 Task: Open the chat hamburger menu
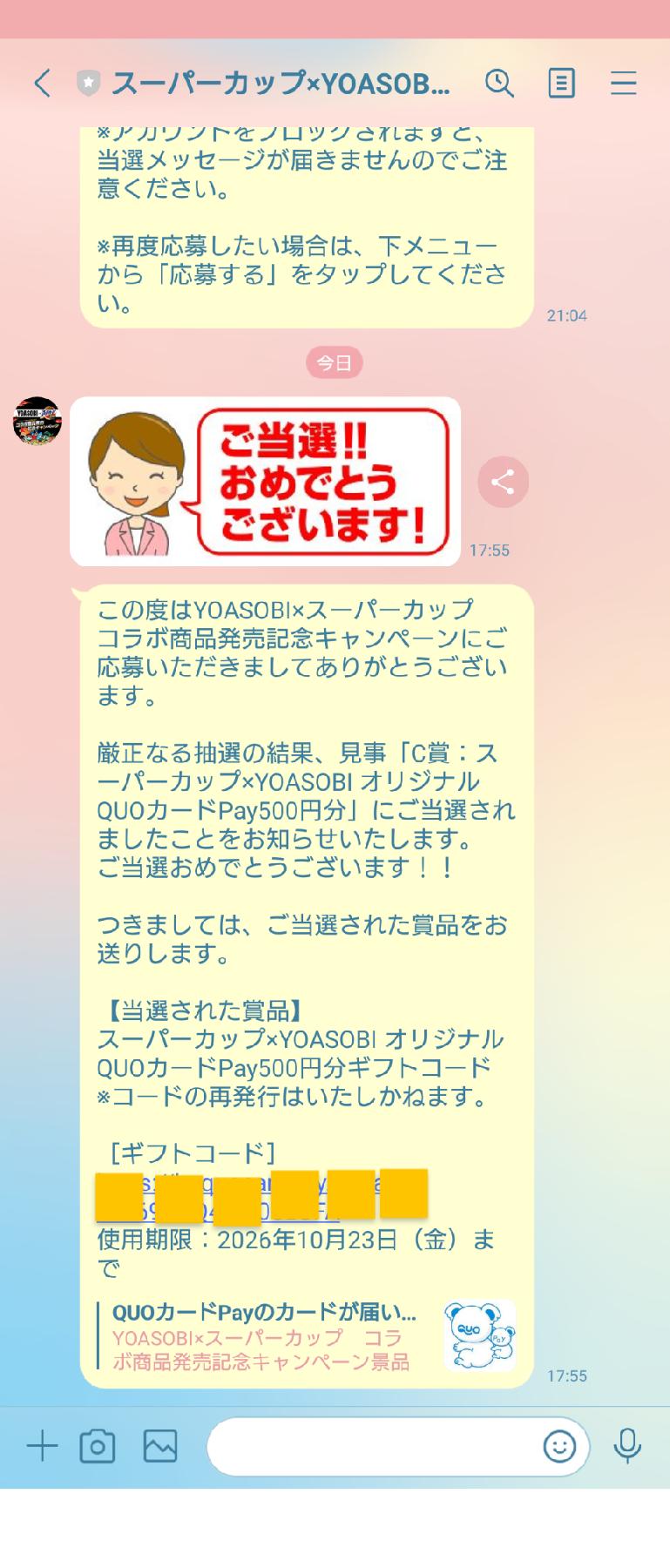point(623,84)
